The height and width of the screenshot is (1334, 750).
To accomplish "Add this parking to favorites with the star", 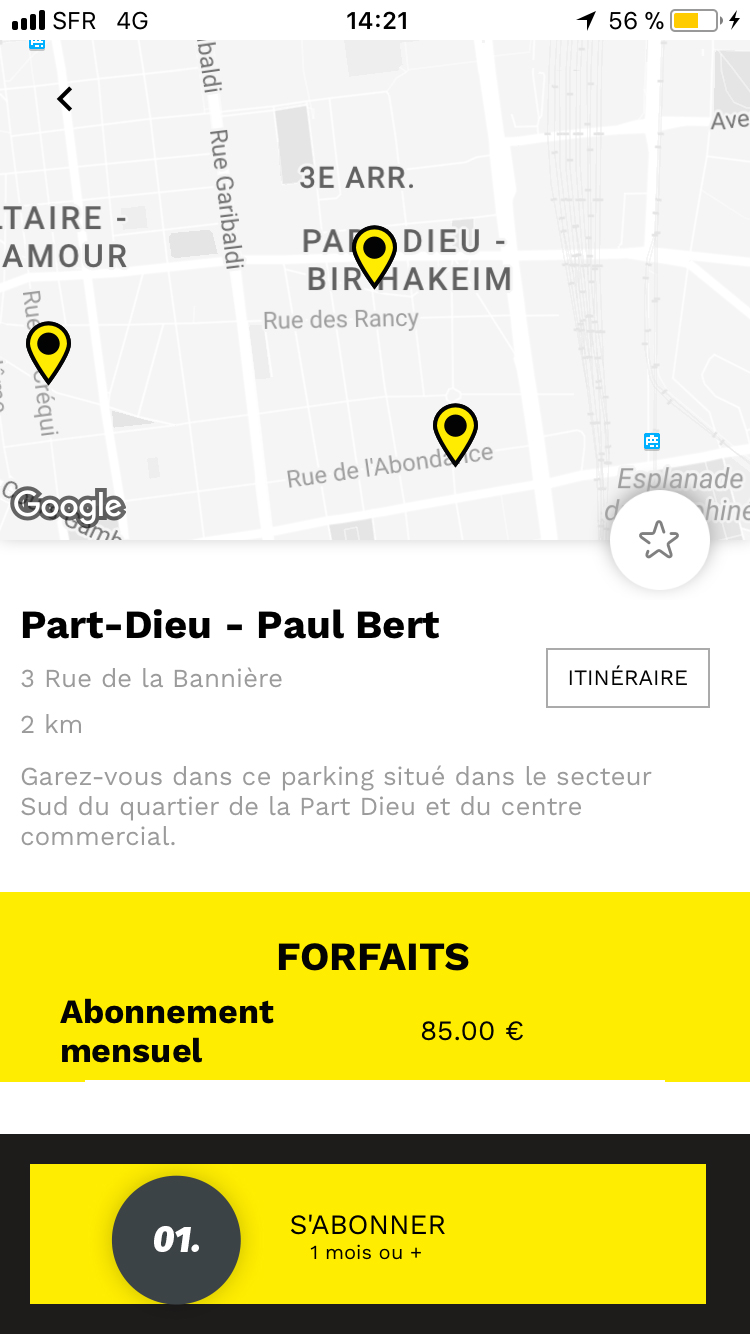I will pos(659,540).
